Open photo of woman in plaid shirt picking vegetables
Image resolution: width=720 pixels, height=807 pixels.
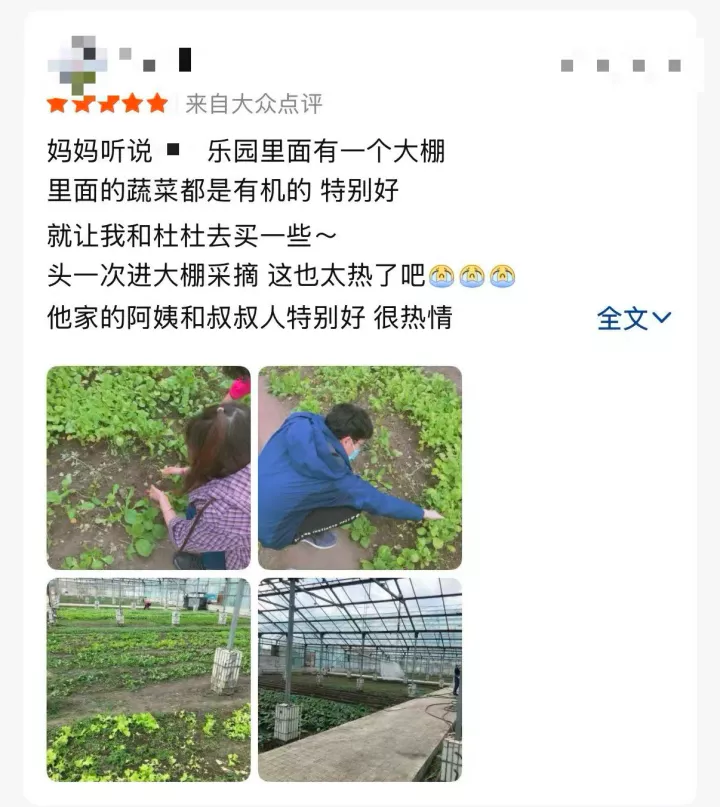tap(149, 467)
